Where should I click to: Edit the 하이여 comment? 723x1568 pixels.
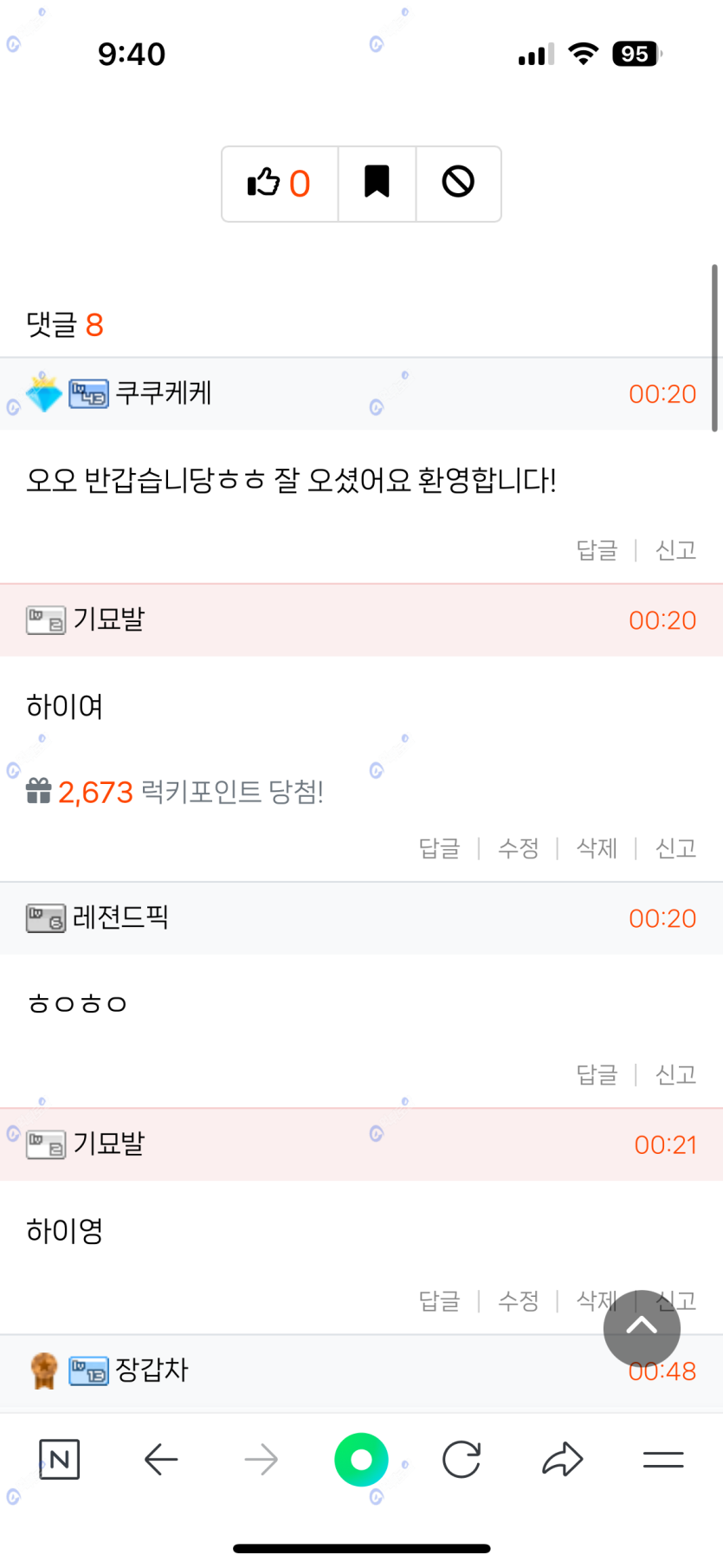[518, 848]
